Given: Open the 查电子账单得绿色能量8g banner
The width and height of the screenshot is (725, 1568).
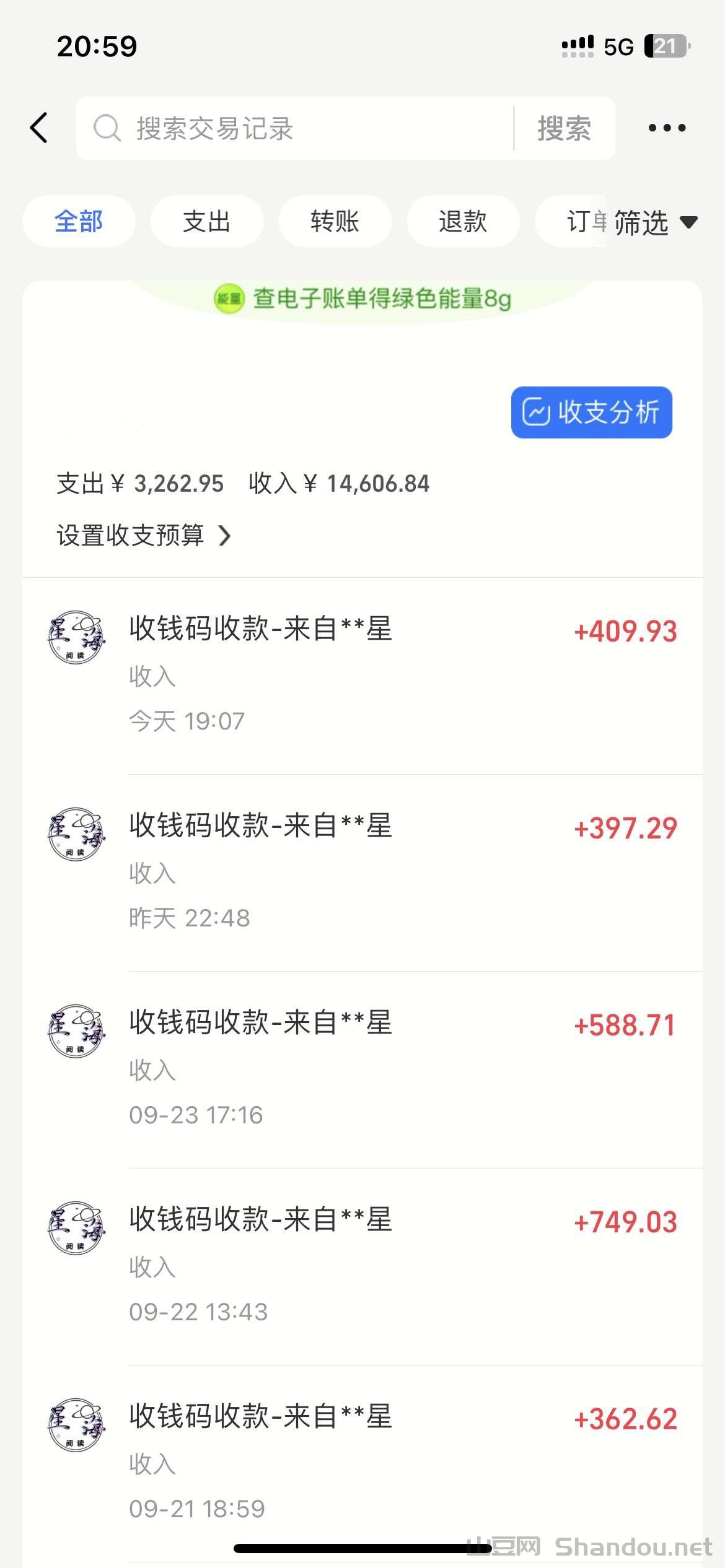Looking at the screenshot, I should pyautogui.click(x=362, y=299).
